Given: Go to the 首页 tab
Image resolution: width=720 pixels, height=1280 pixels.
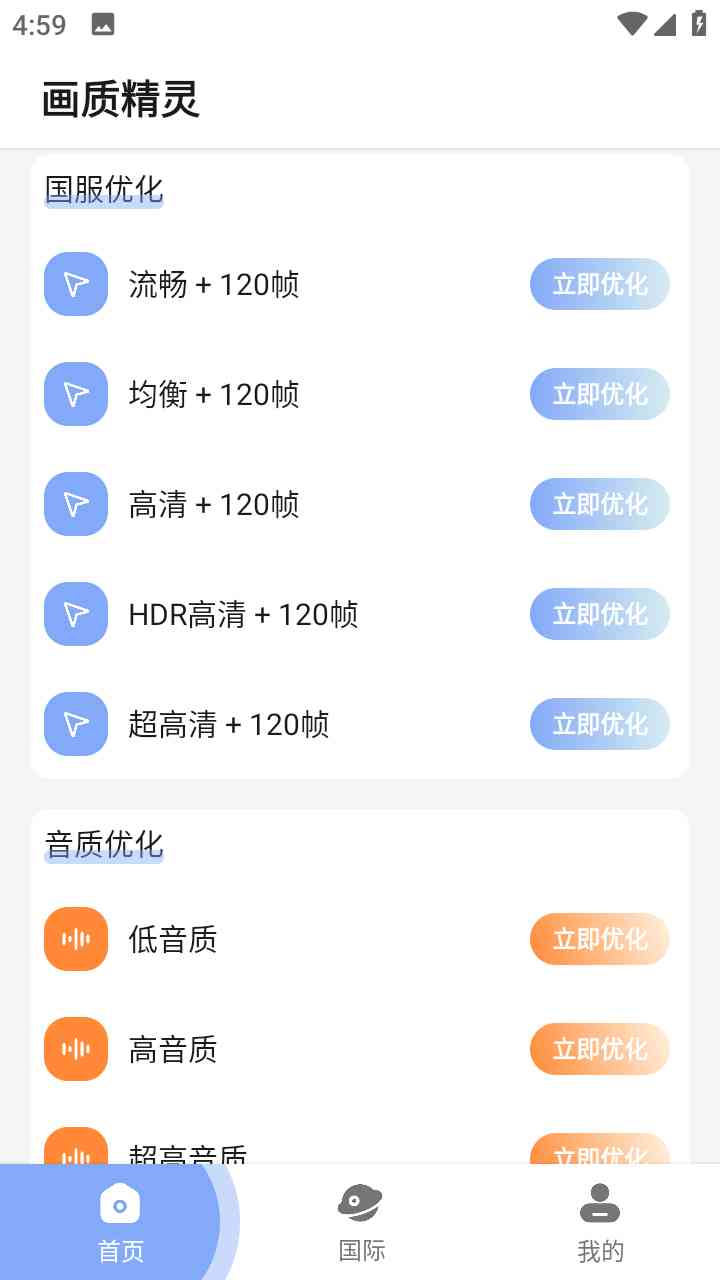Looking at the screenshot, I should point(120,1222).
